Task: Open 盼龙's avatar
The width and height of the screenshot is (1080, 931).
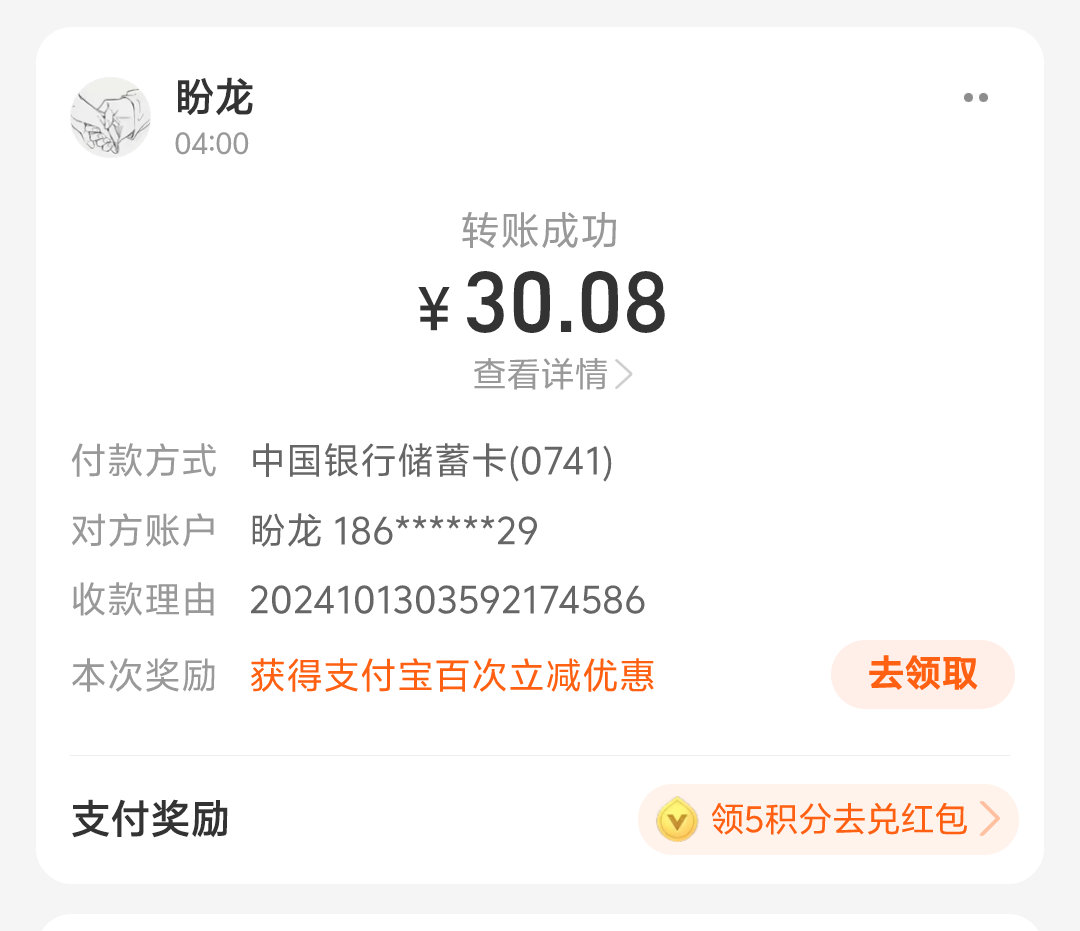Action: [110, 117]
